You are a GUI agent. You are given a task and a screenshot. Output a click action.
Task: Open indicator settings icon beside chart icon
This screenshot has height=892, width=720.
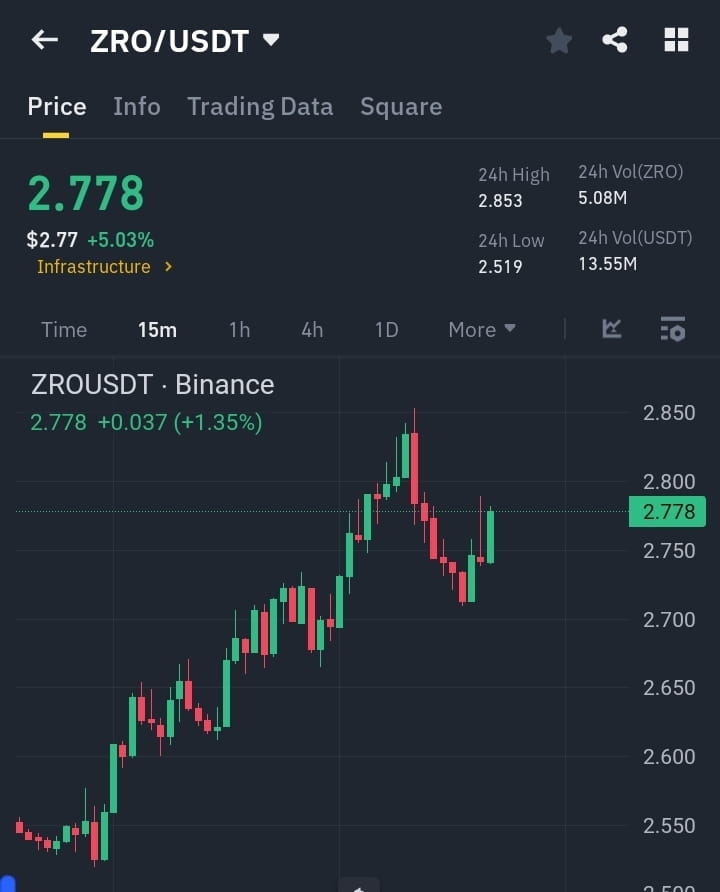[671, 328]
